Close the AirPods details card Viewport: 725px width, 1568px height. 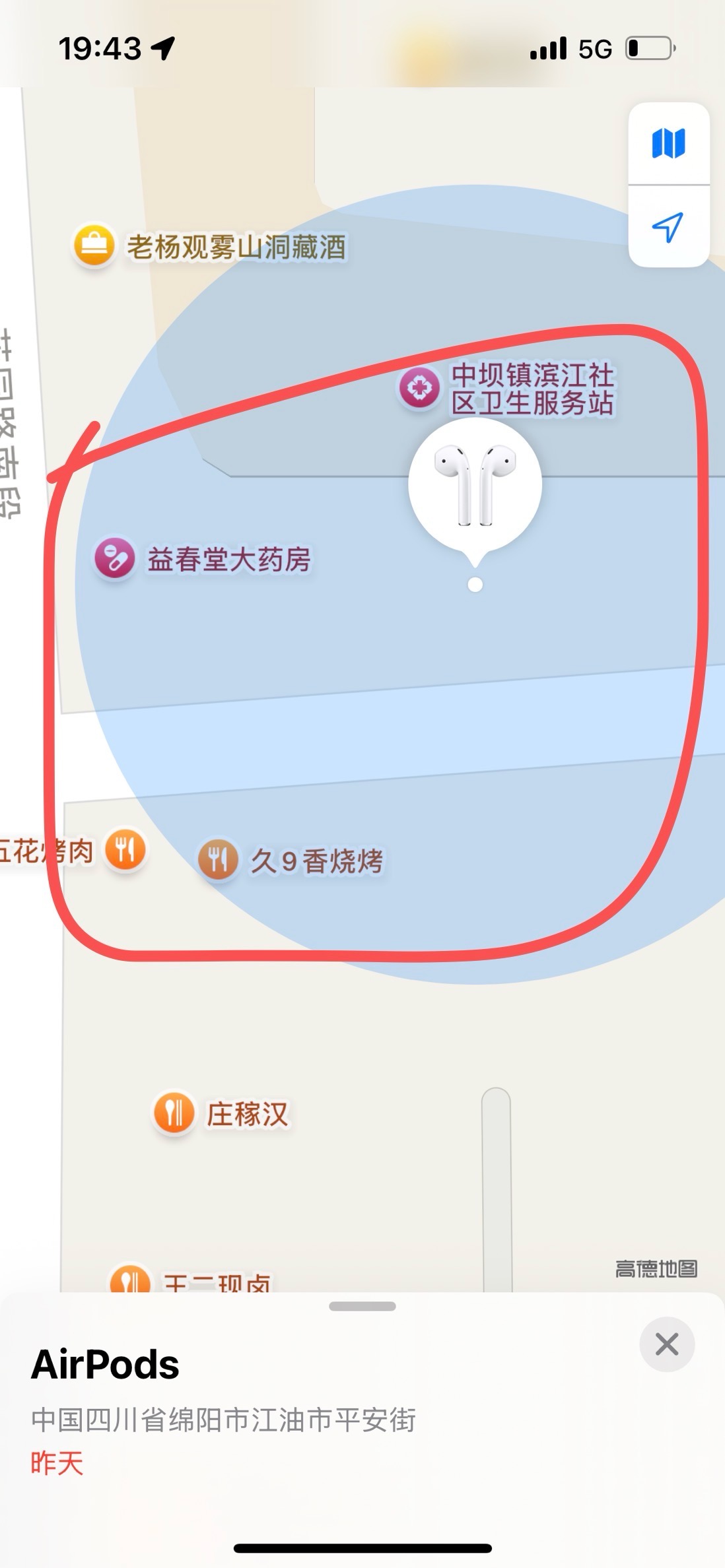666,1344
